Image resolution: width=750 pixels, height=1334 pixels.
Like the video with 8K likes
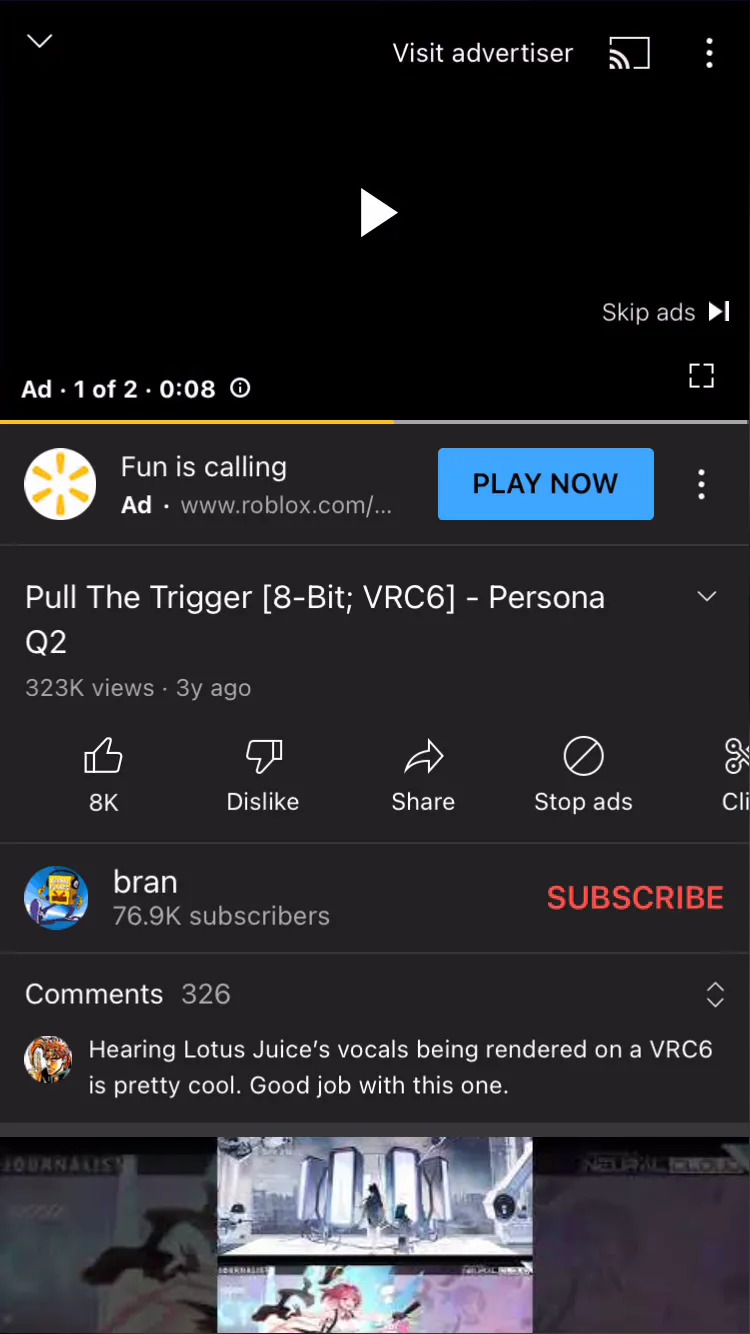coord(104,775)
